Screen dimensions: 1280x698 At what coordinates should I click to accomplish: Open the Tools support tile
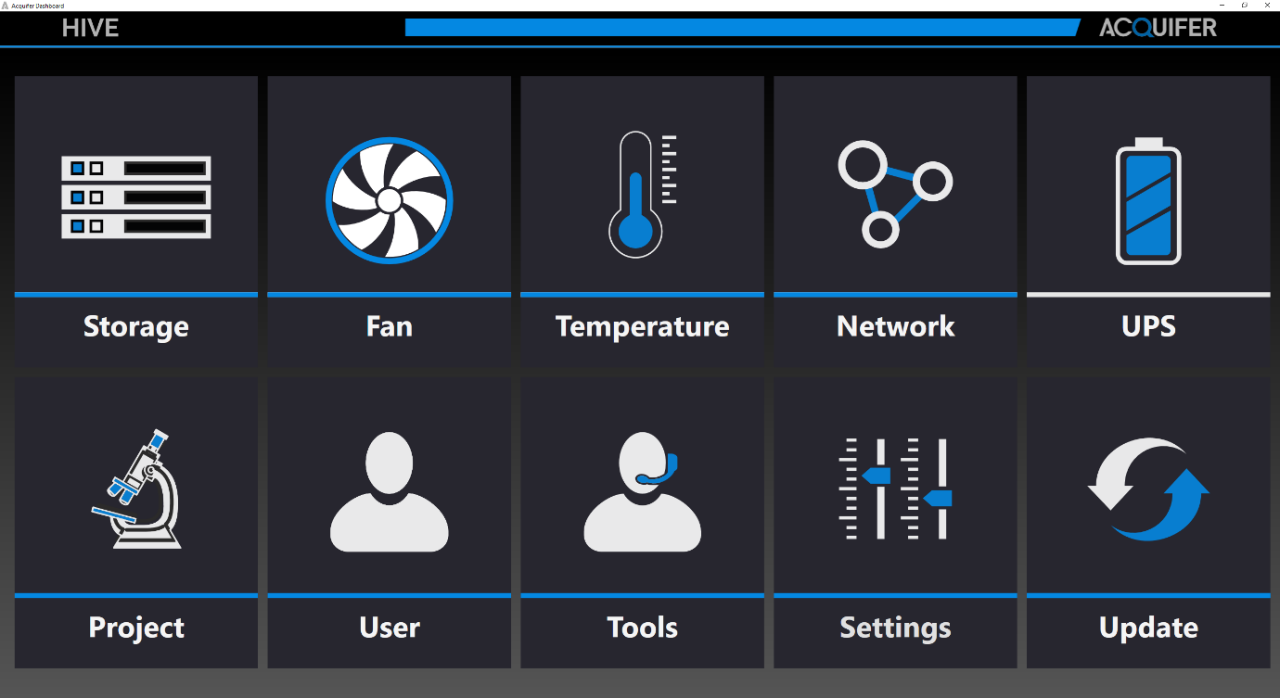642,521
